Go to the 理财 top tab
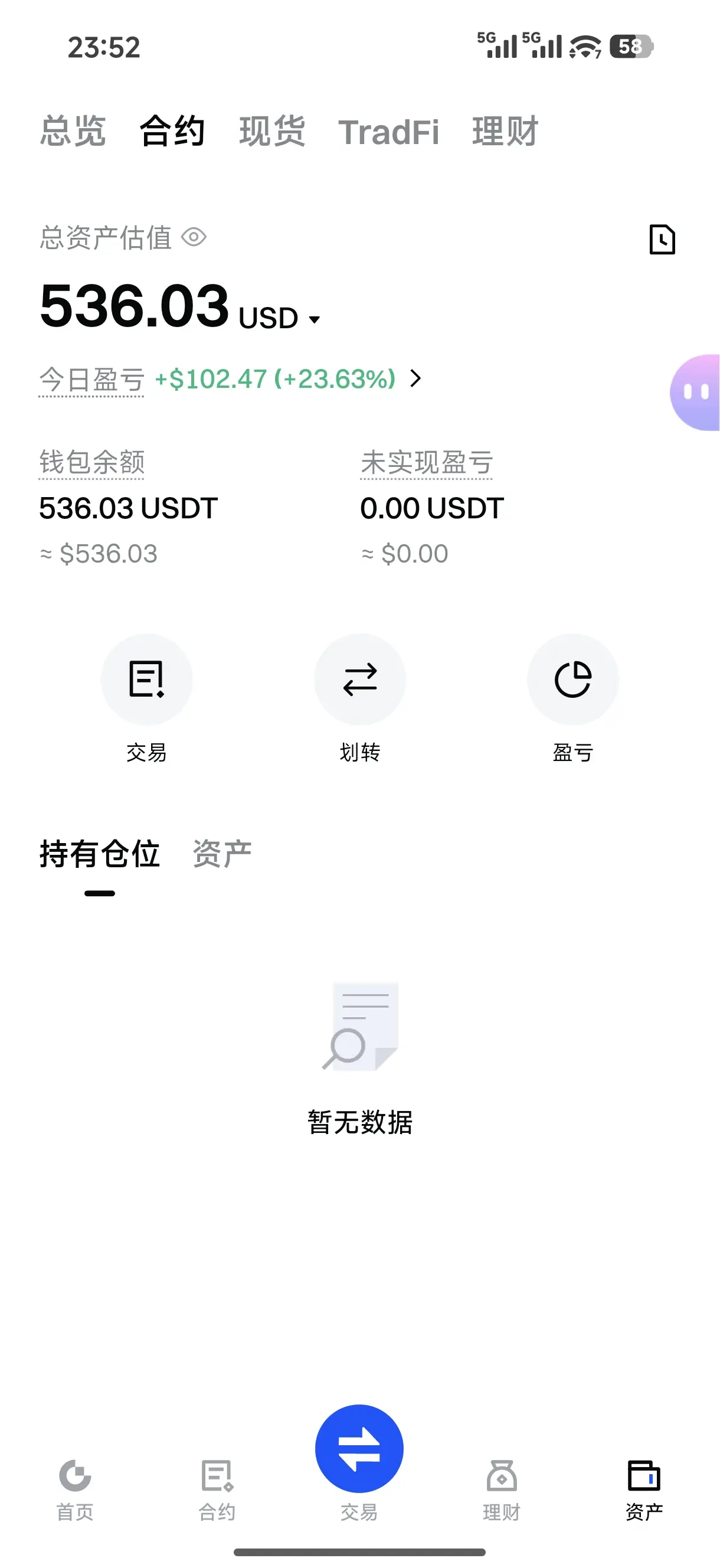Image resolution: width=720 pixels, height=1568 pixels. 505,131
